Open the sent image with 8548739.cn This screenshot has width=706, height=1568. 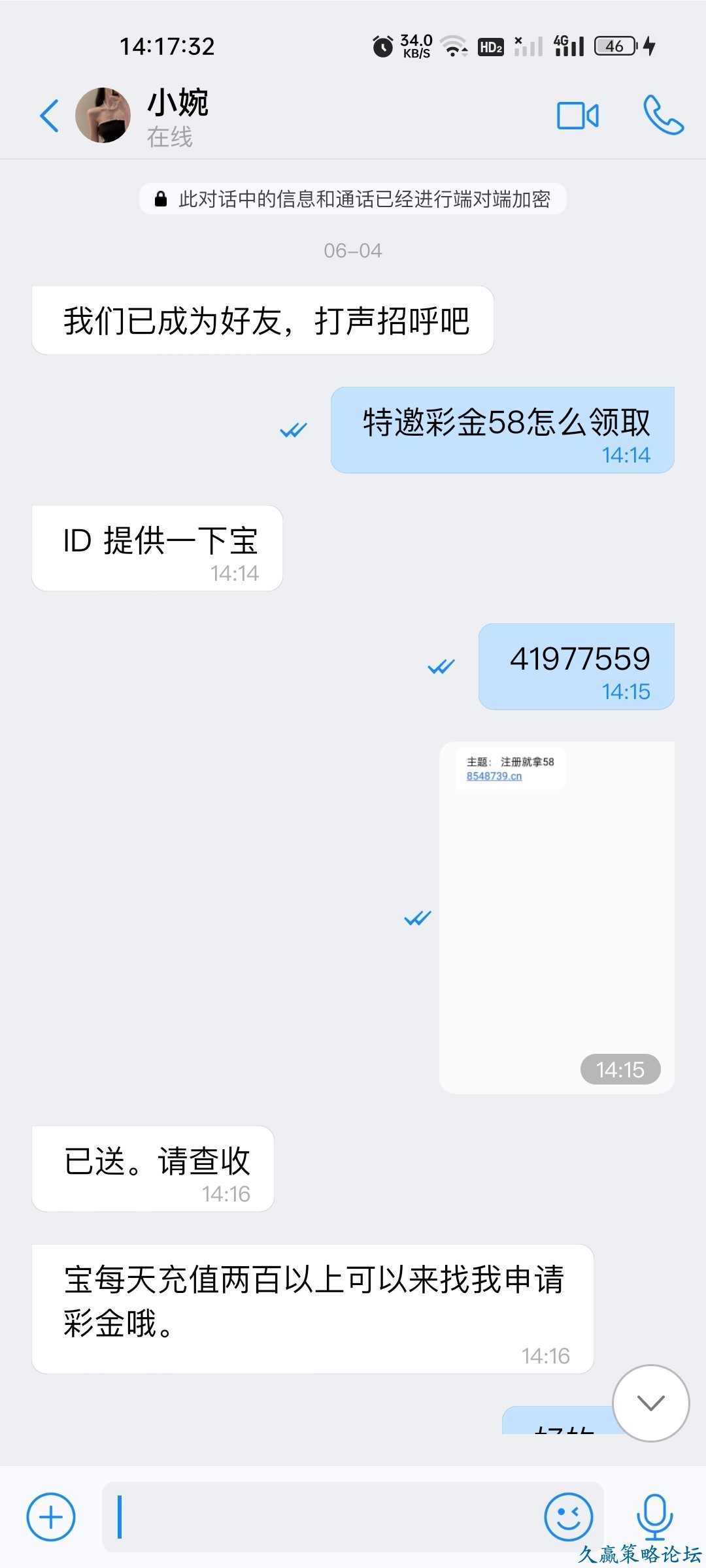pyautogui.click(x=556, y=917)
